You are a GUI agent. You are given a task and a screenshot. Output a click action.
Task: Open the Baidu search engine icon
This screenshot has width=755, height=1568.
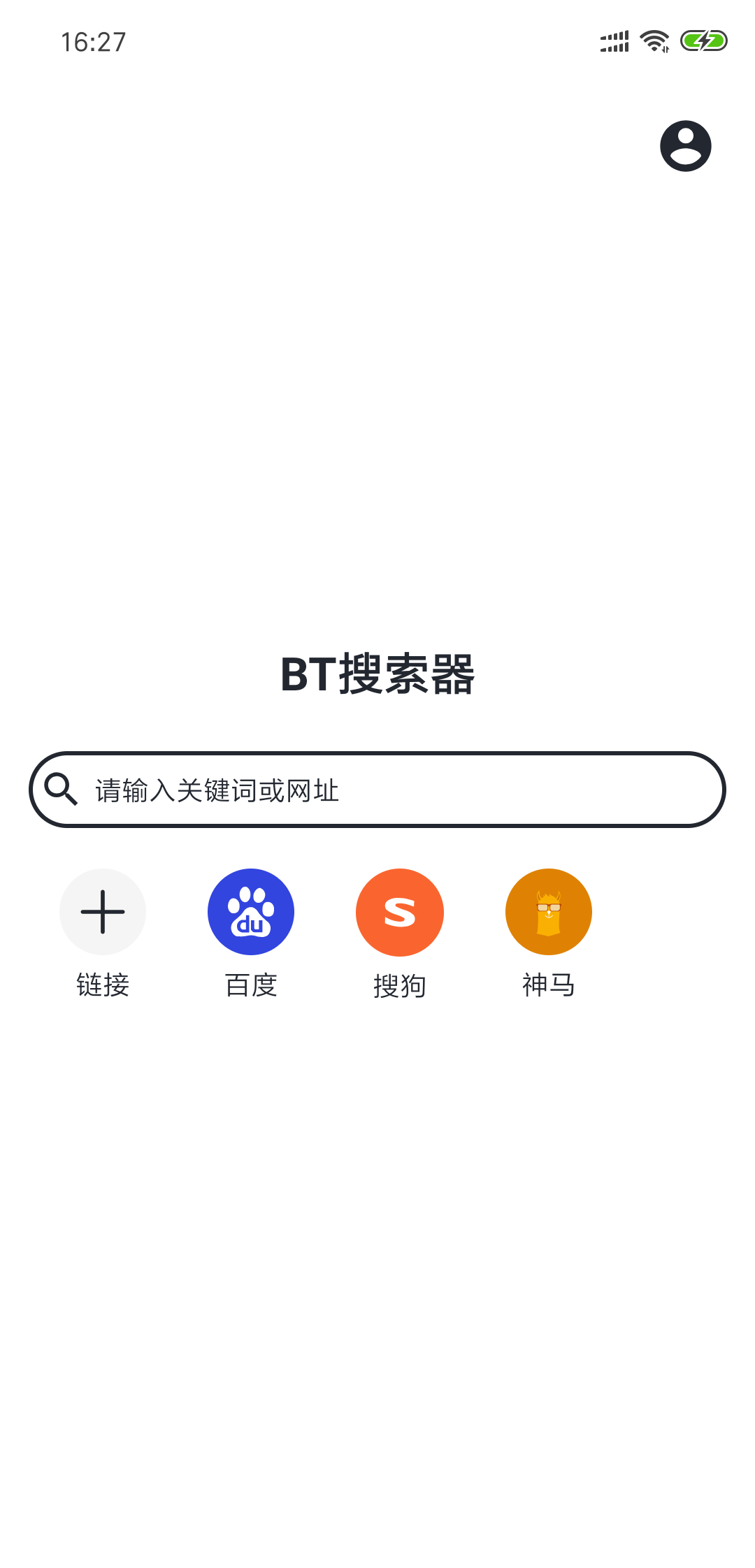click(250, 912)
